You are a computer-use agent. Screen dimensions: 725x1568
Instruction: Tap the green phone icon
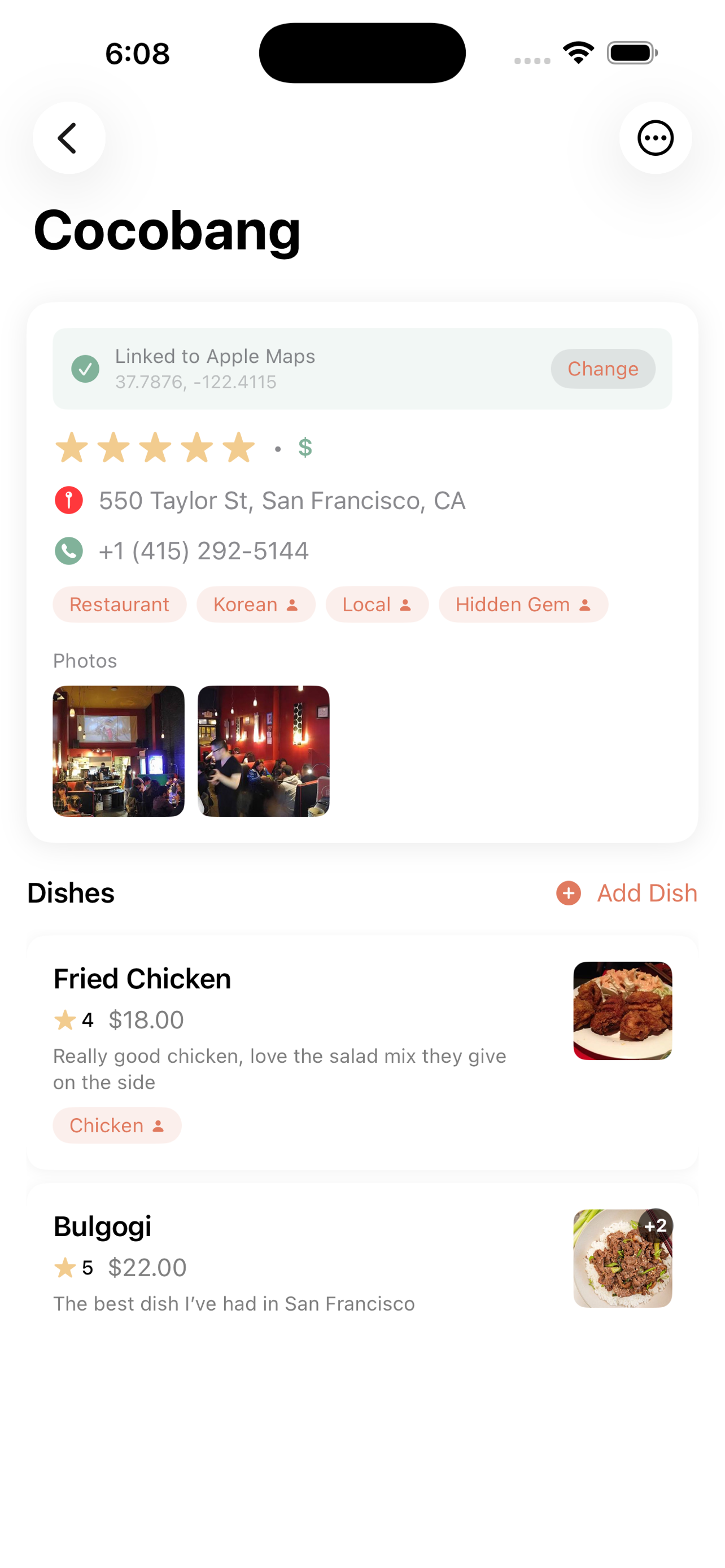coord(68,550)
